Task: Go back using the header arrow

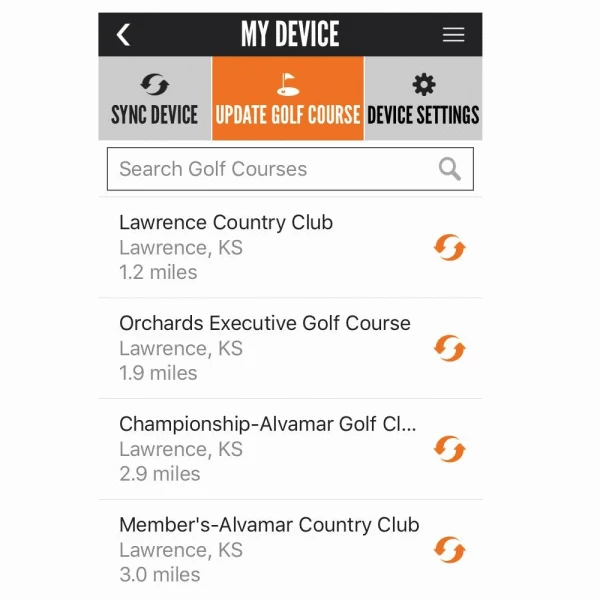Action: point(123,35)
